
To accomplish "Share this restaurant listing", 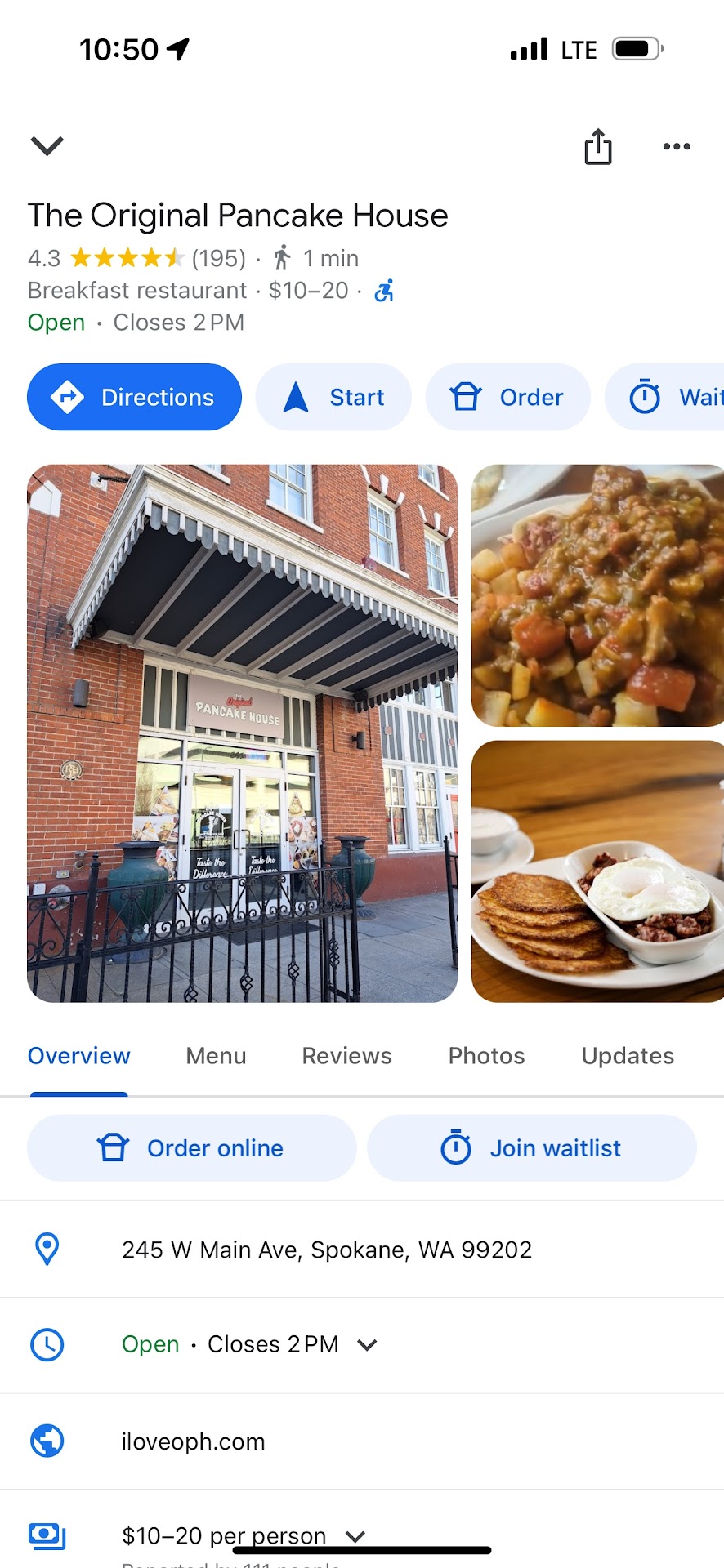I will click(x=598, y=147).
